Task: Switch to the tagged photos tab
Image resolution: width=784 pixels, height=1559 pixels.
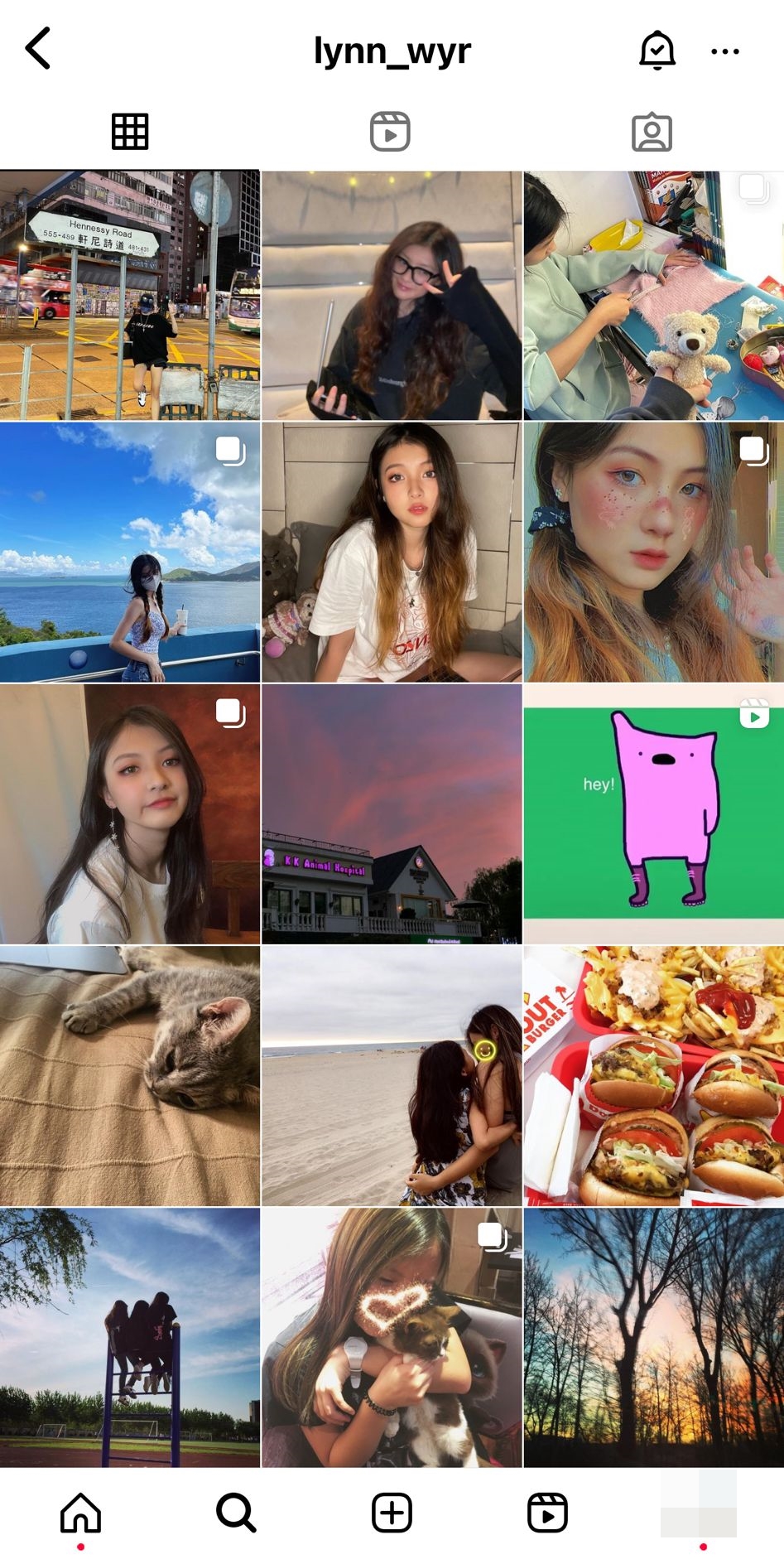Action: click(x=652, y=132)
